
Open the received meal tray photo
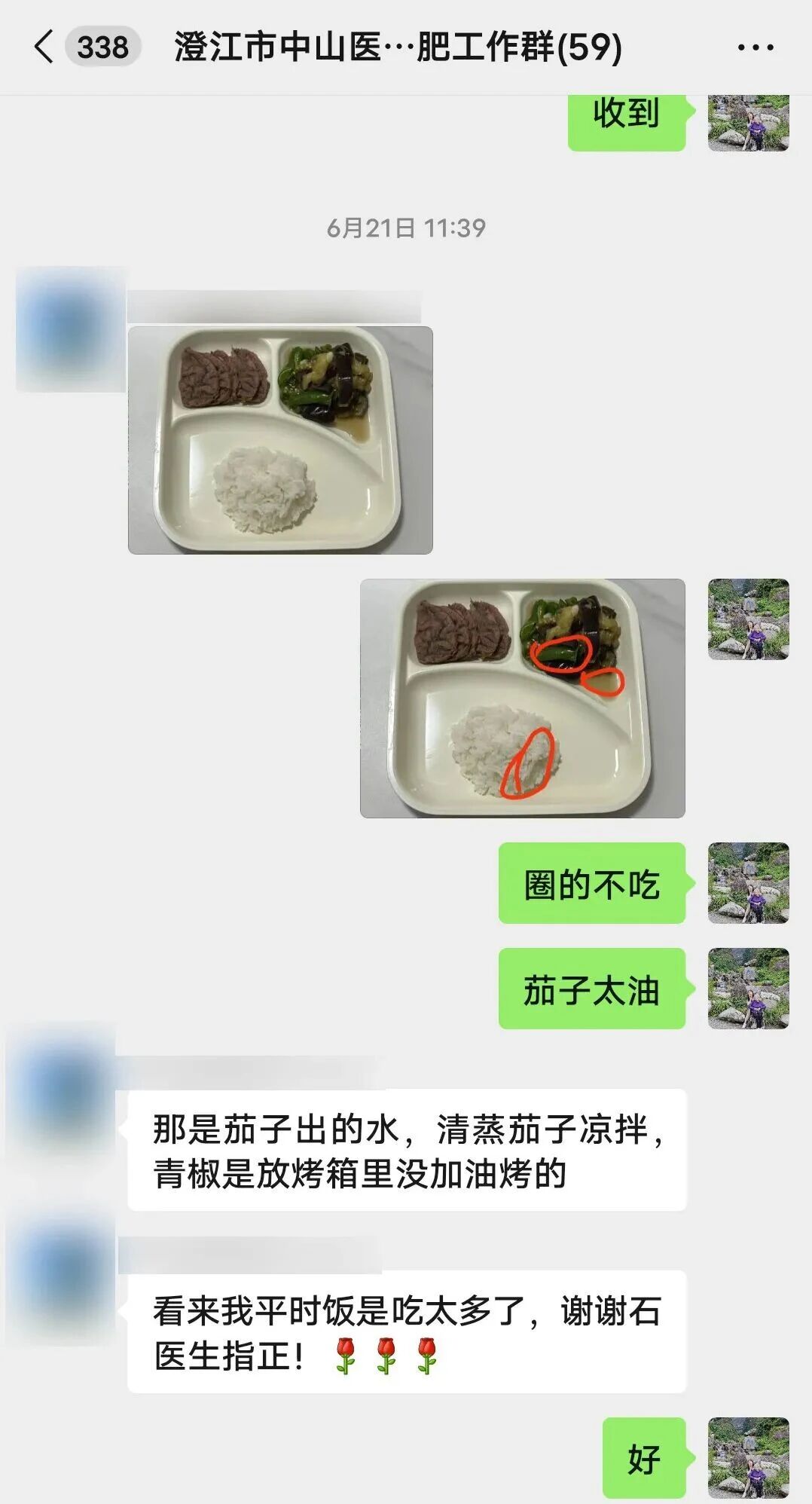(280, 440)
